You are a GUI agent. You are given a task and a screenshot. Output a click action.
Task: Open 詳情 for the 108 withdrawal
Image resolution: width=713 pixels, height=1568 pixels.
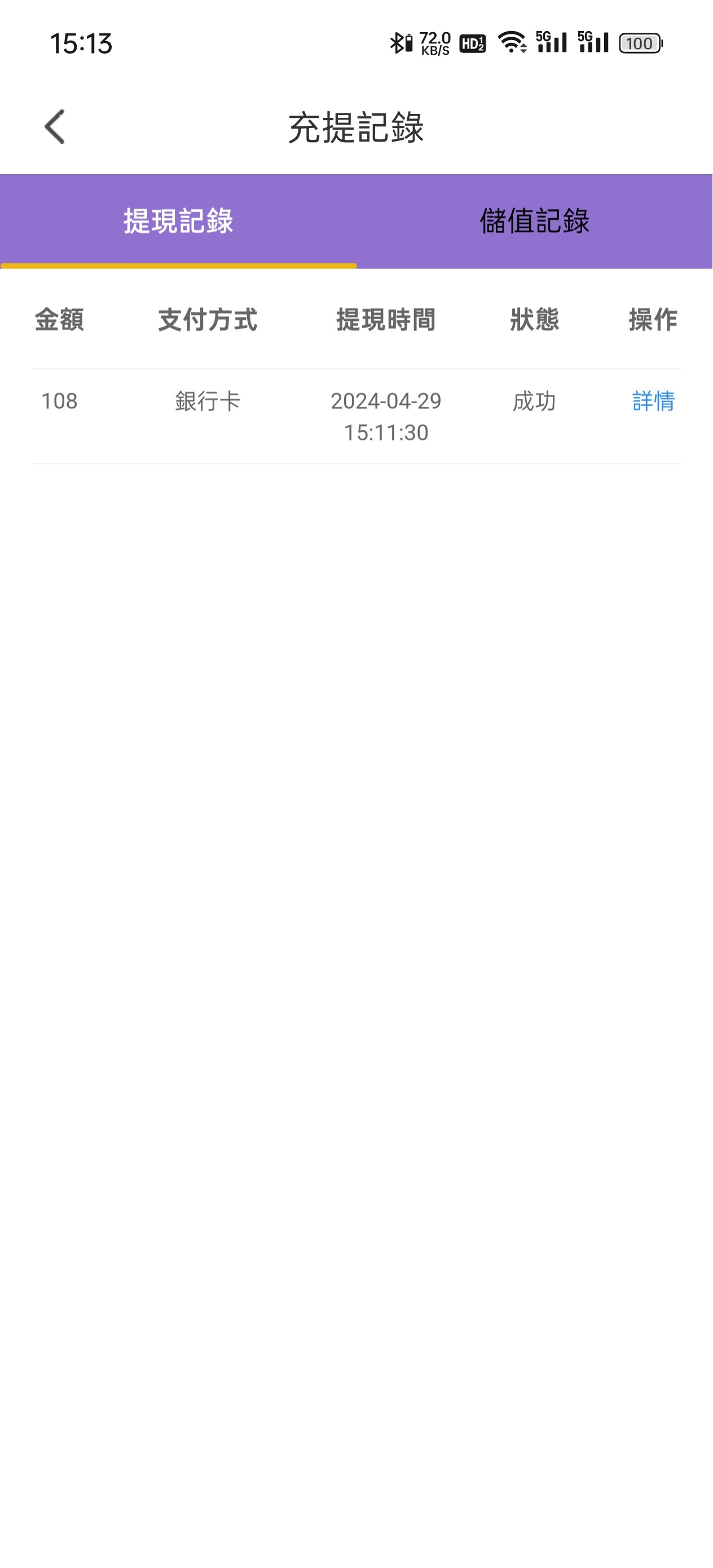point(653,401)
